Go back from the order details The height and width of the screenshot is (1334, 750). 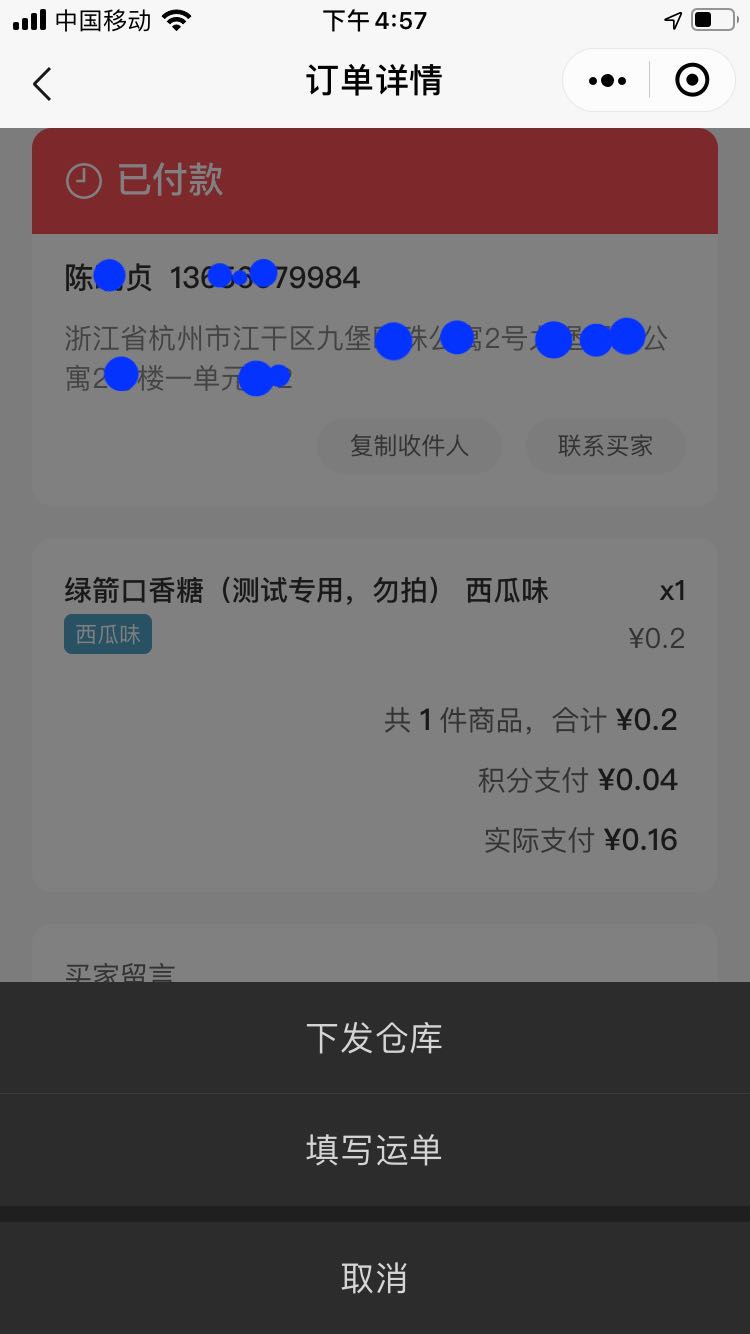(41, 83)
